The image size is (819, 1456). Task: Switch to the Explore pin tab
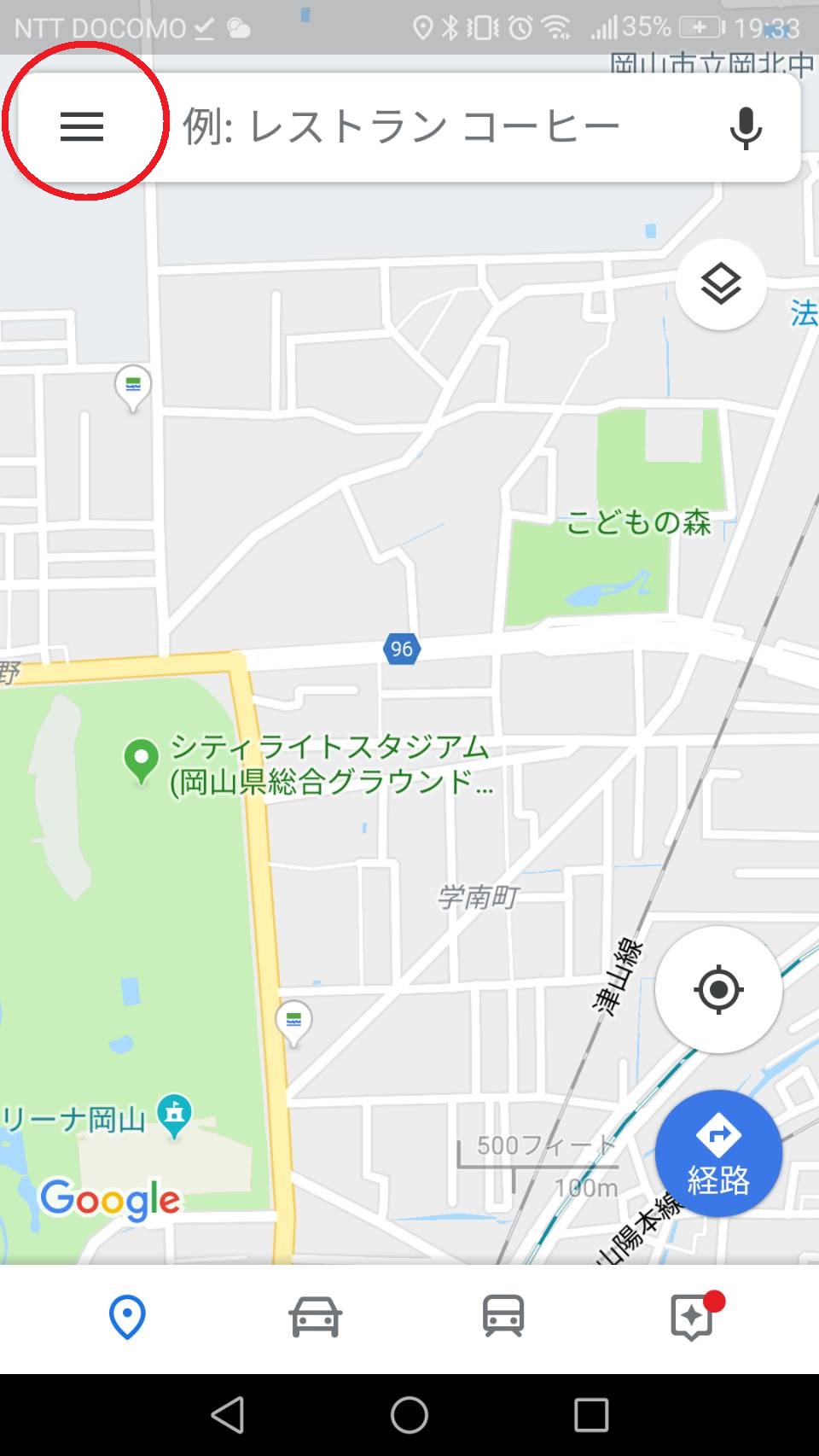(127, 1317)
